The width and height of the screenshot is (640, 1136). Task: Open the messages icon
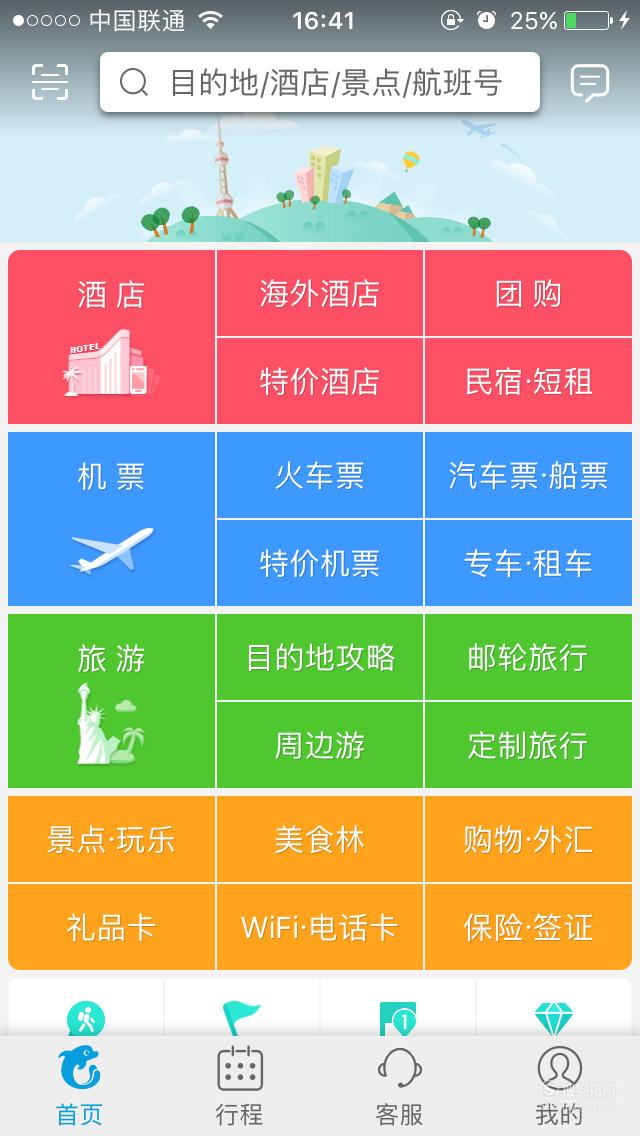click(590, 82)
